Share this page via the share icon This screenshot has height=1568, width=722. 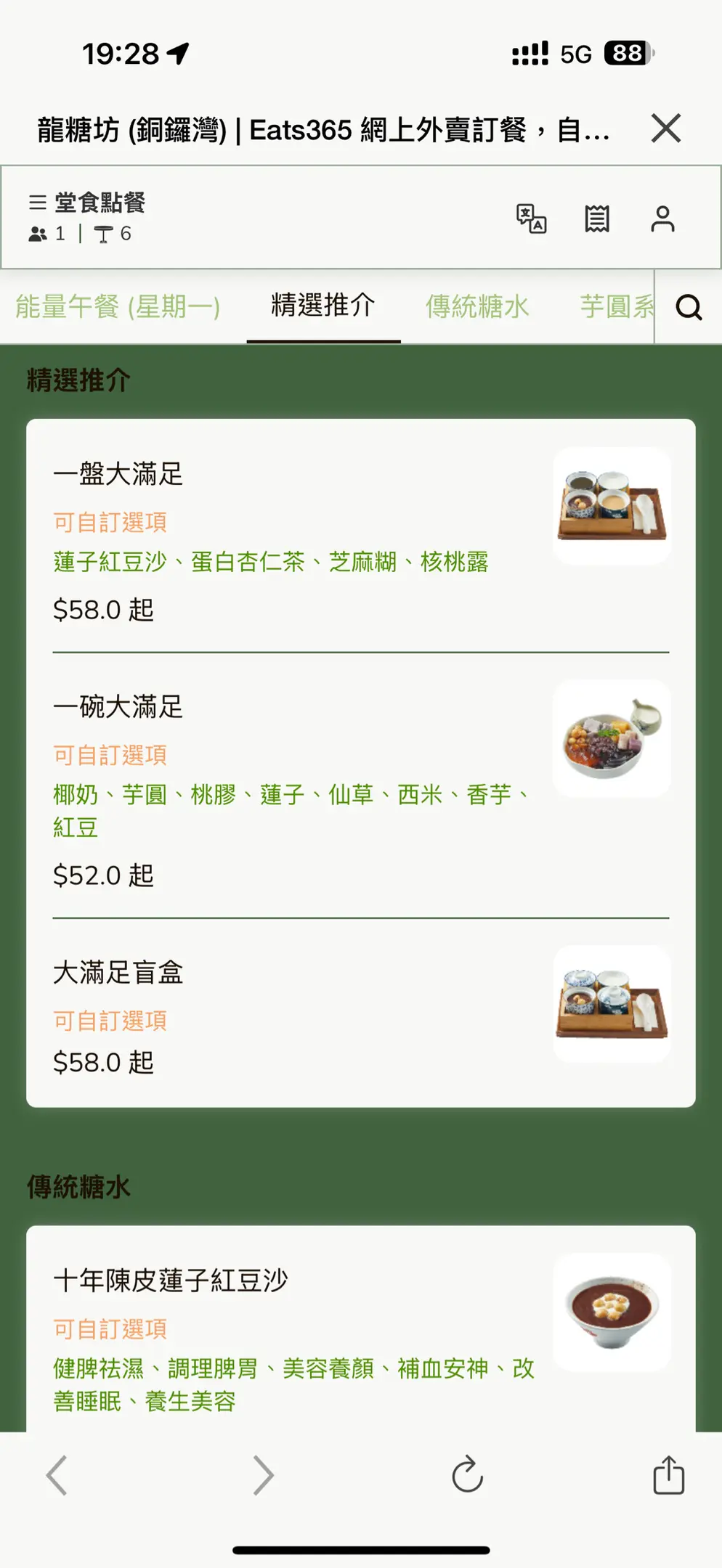point(668,1475)
